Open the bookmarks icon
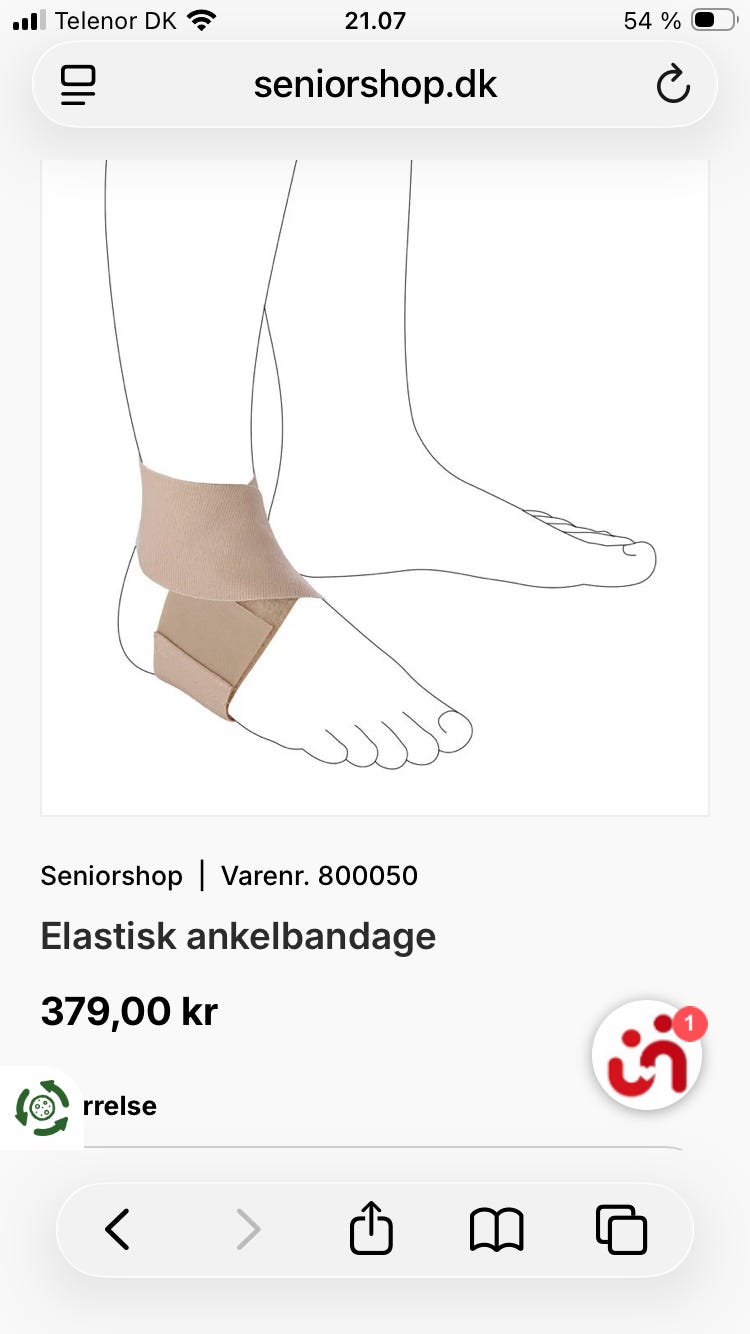 496,1229
